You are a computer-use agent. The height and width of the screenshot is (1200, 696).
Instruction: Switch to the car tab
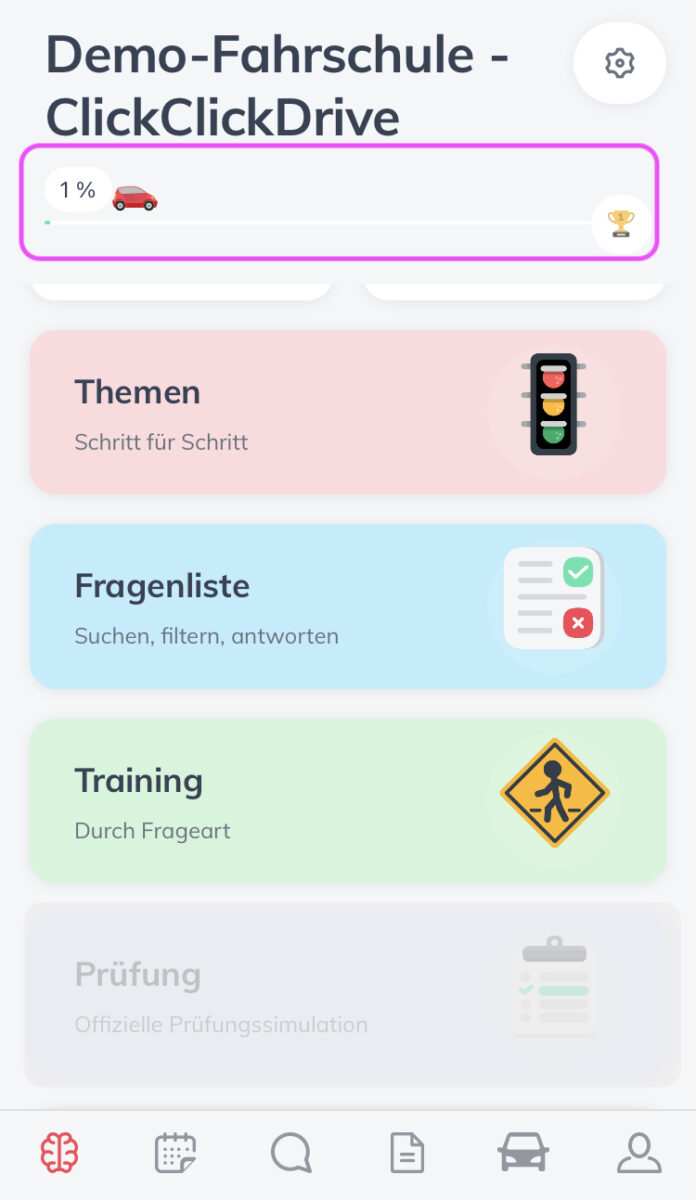[x=523, y=1153]
